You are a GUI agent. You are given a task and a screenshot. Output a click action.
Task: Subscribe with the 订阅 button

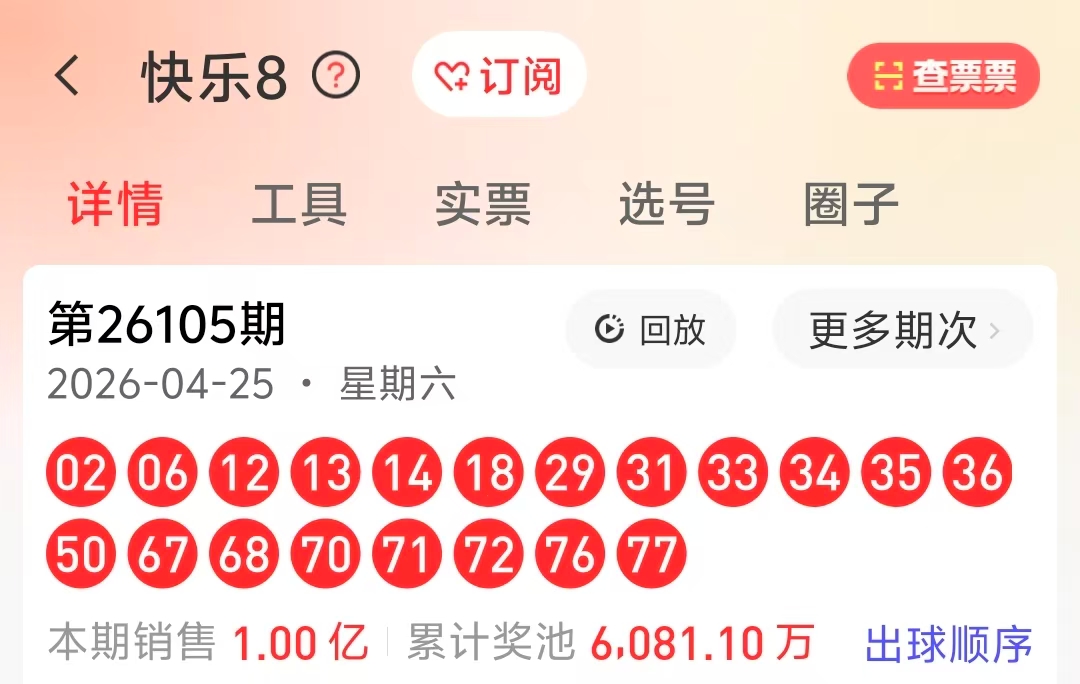pos(499,76)
